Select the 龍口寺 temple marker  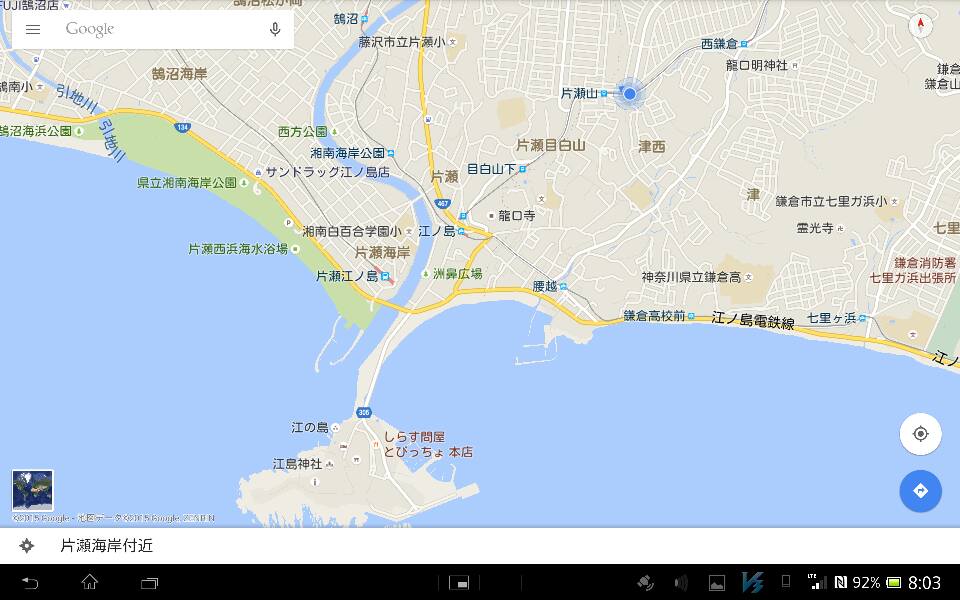[x=491, y=215]
